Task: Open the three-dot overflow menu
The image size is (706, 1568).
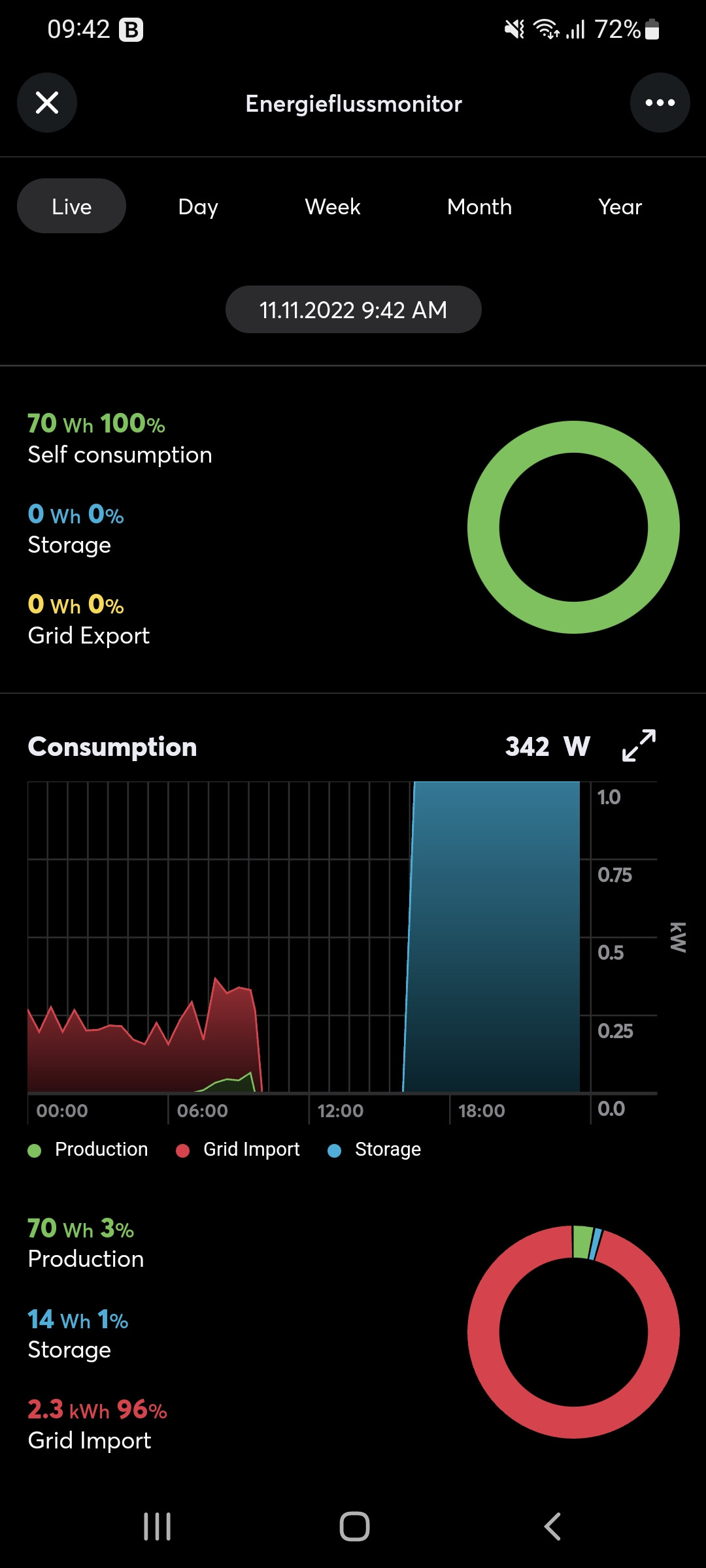Action: pos(660,103)
